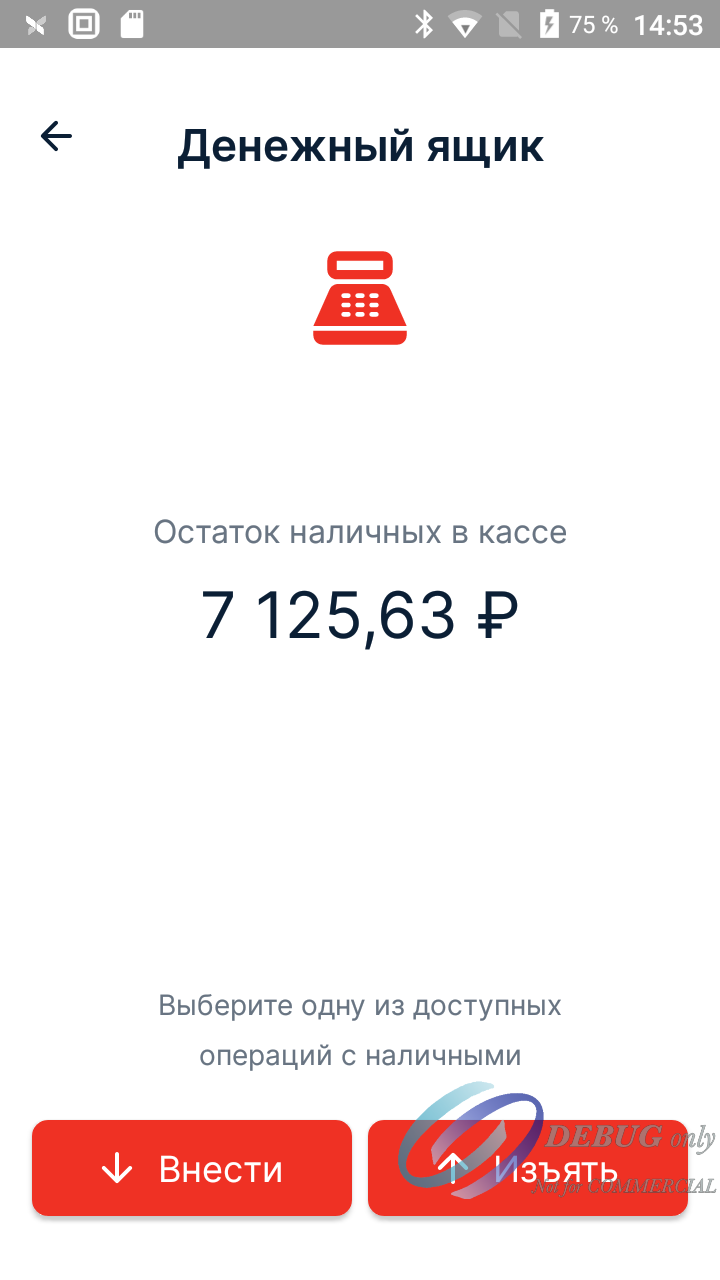Tap the Изъять button to withdraw cash
Image resolution: width=720 pixels, height=1280 pixels.
(x=528, y=1168)
